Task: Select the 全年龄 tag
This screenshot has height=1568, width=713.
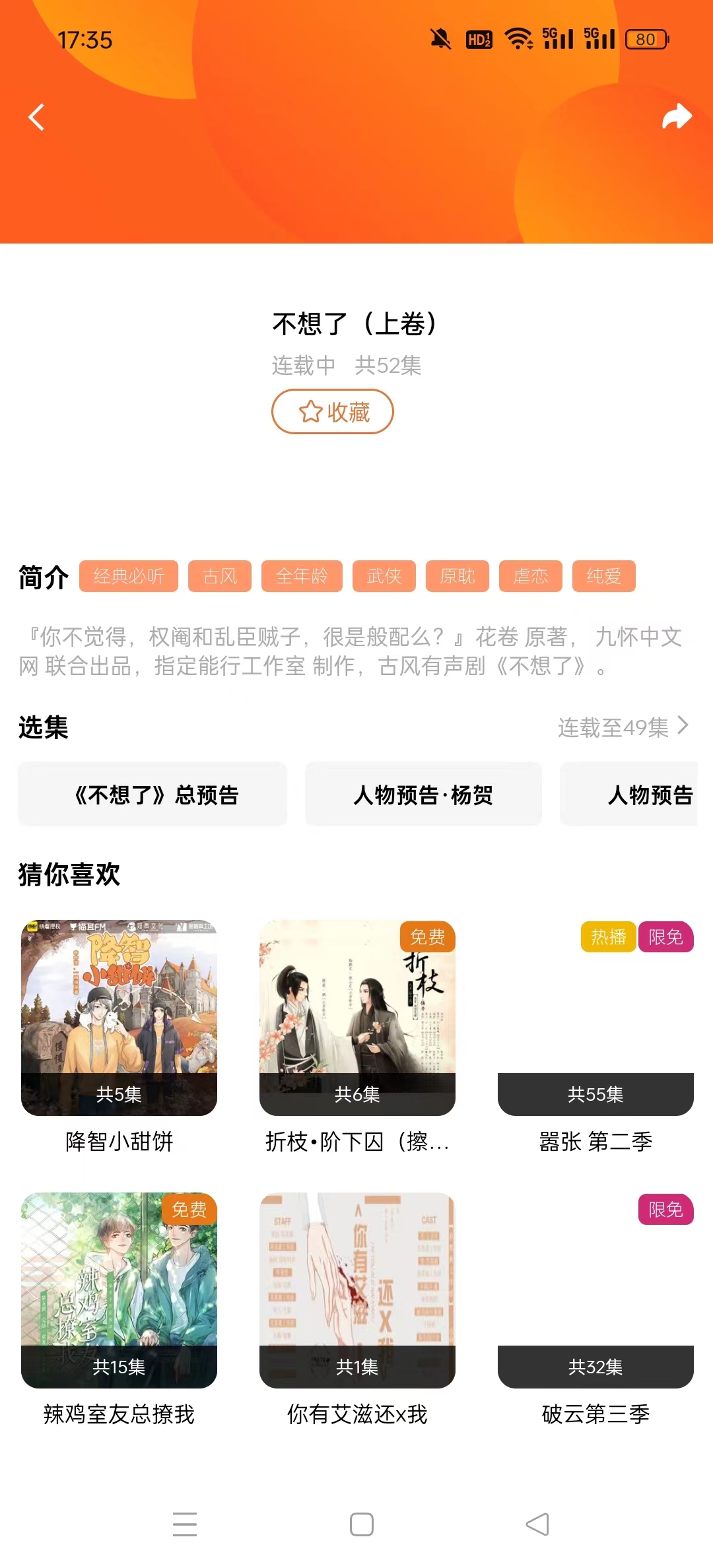Action: (302, 576)
